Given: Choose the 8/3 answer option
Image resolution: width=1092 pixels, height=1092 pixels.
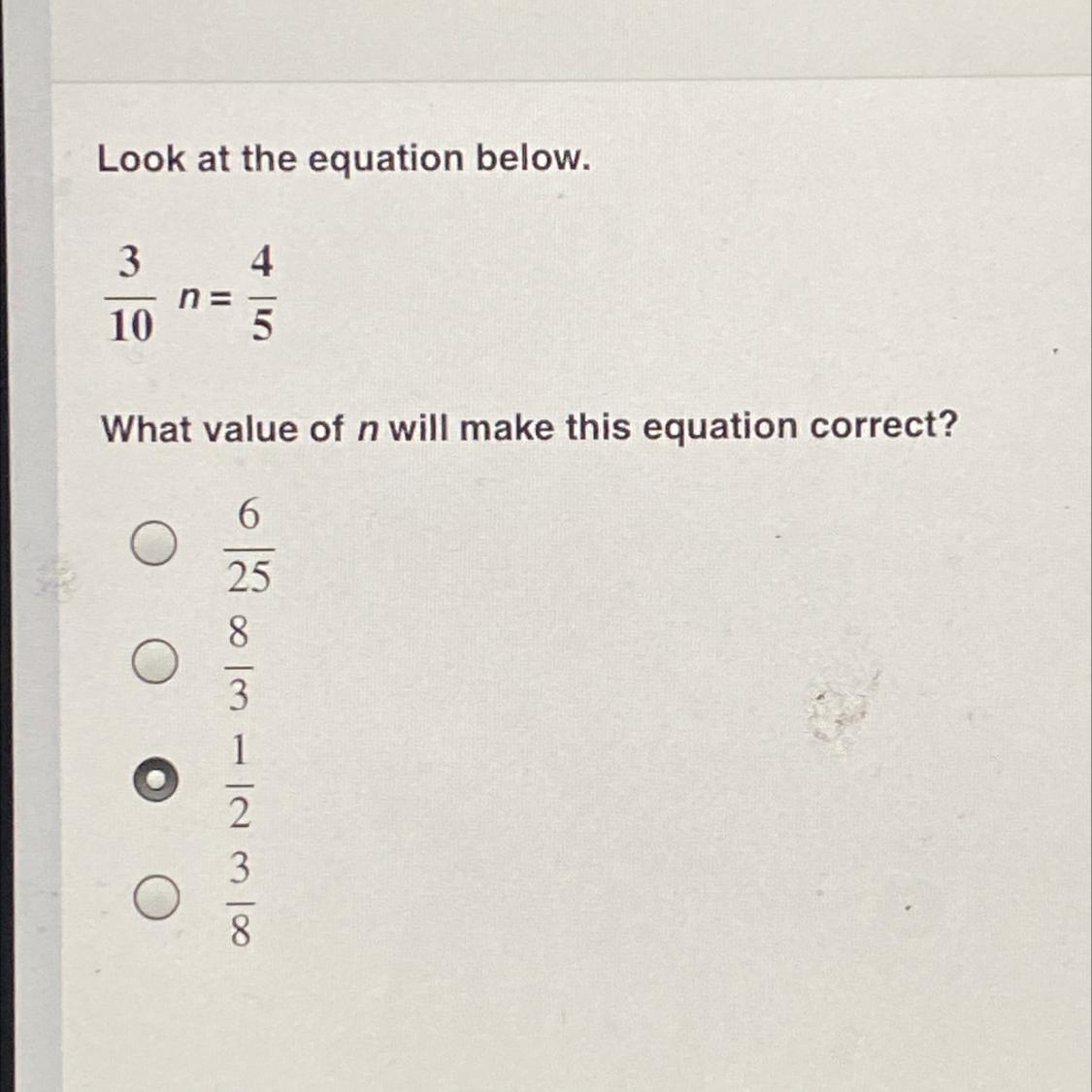Looking at the screenshot, I should click(154, 662).
